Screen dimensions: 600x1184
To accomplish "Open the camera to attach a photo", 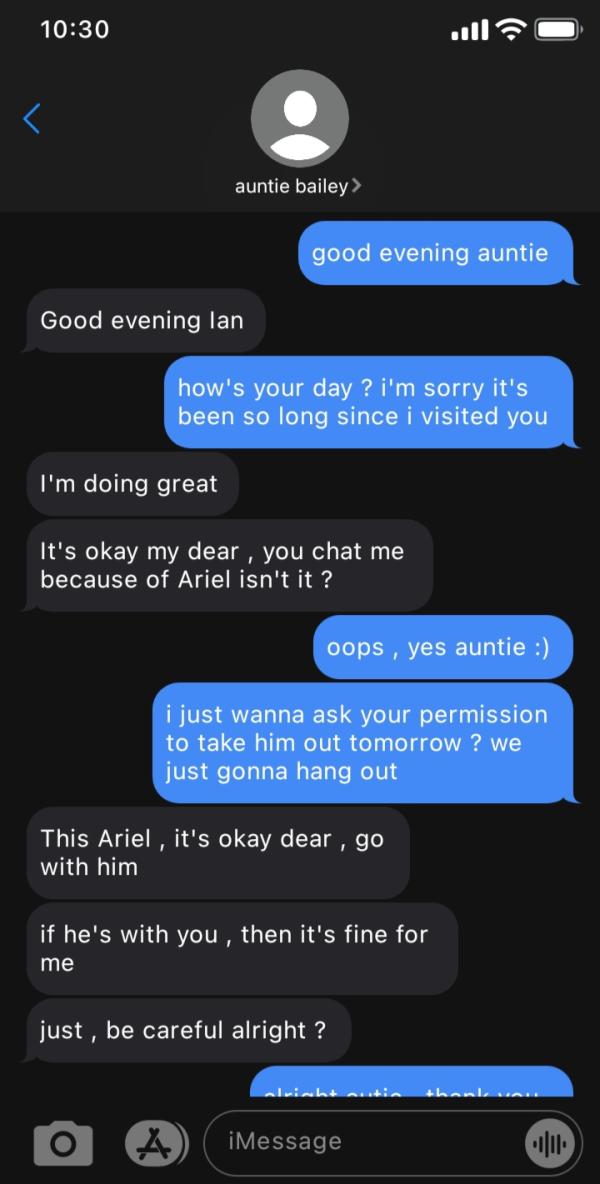I will pyautogui.click(x=63, y=1144).
